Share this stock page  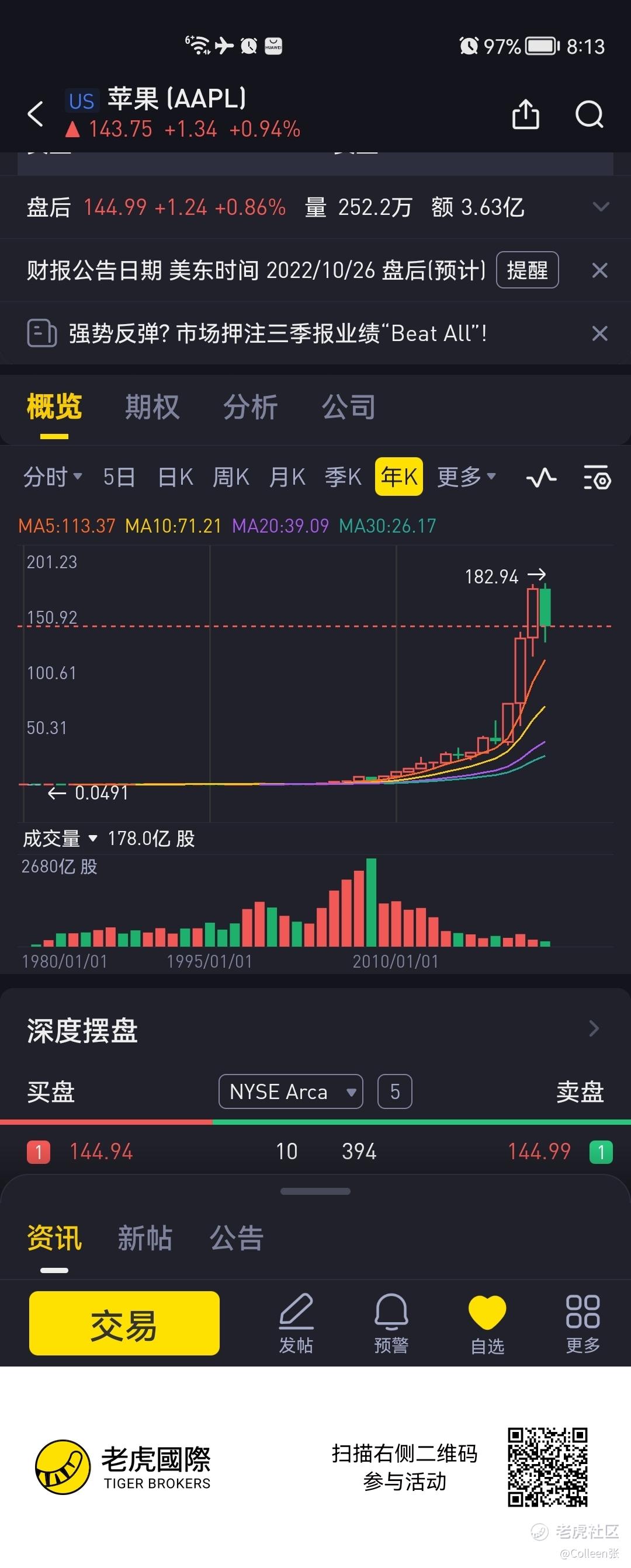[x=525, y=114]
